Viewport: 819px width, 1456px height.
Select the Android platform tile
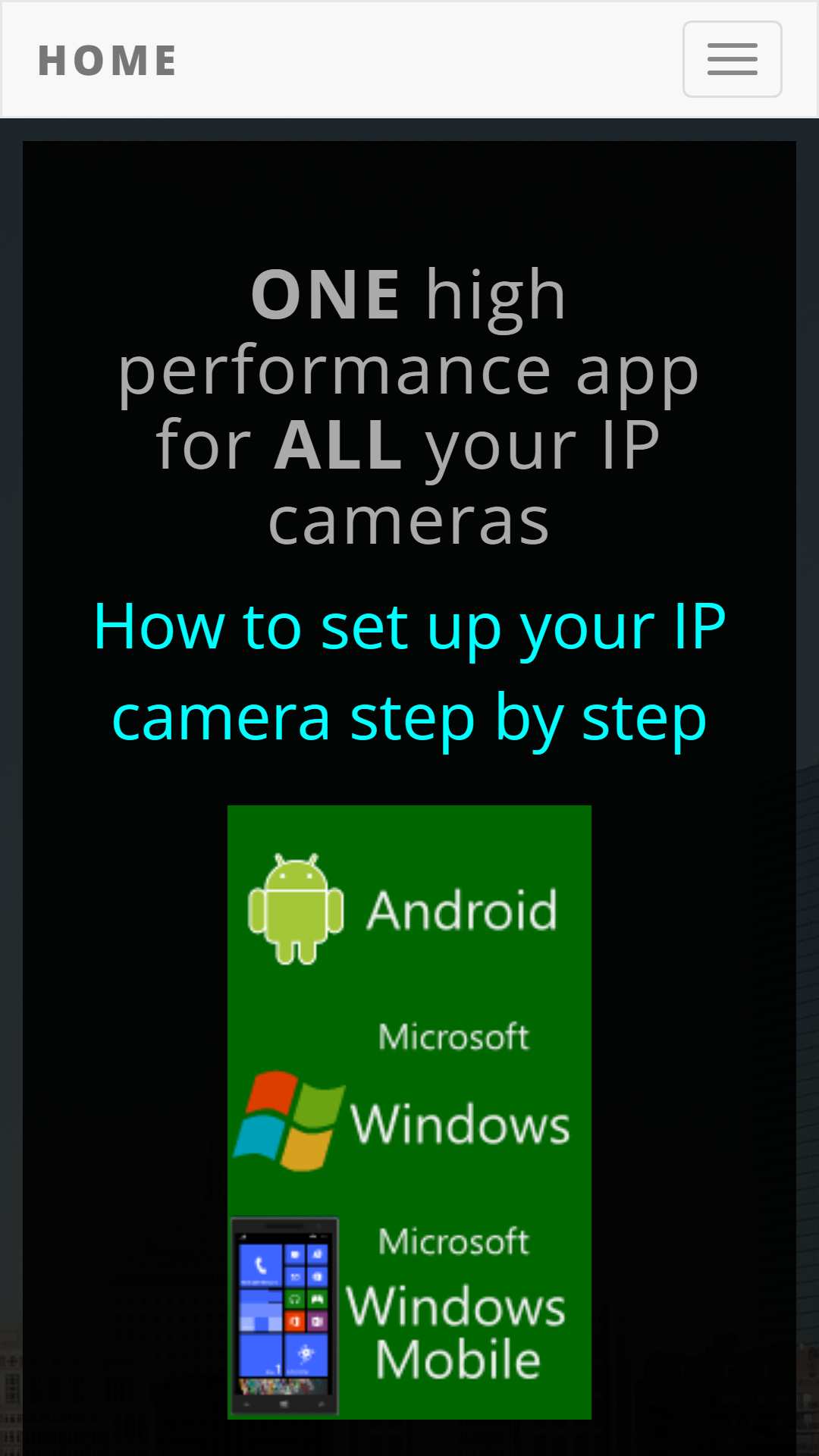[409, 908]
